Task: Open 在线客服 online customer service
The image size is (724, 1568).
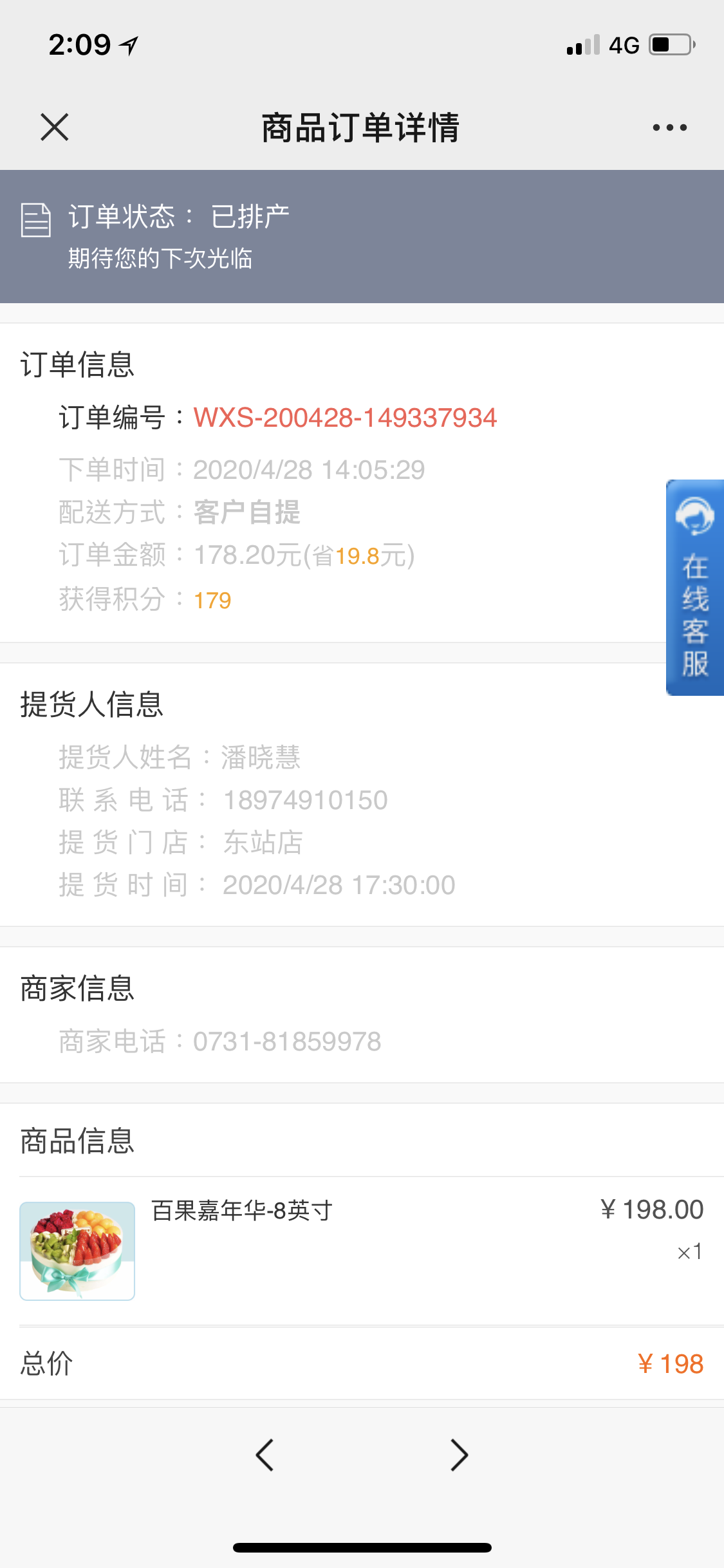Action: (695, 587)
